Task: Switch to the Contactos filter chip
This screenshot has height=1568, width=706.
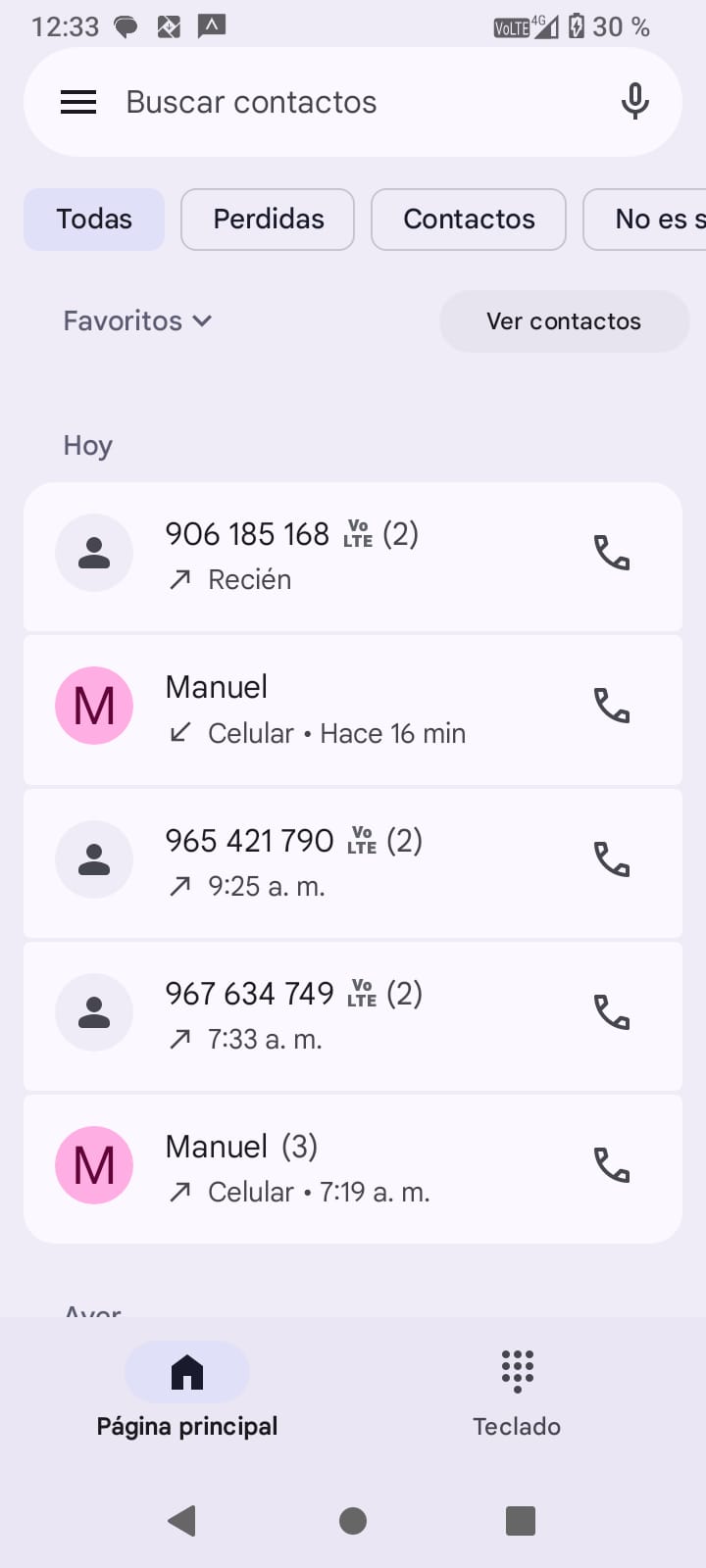Action: 469,220
